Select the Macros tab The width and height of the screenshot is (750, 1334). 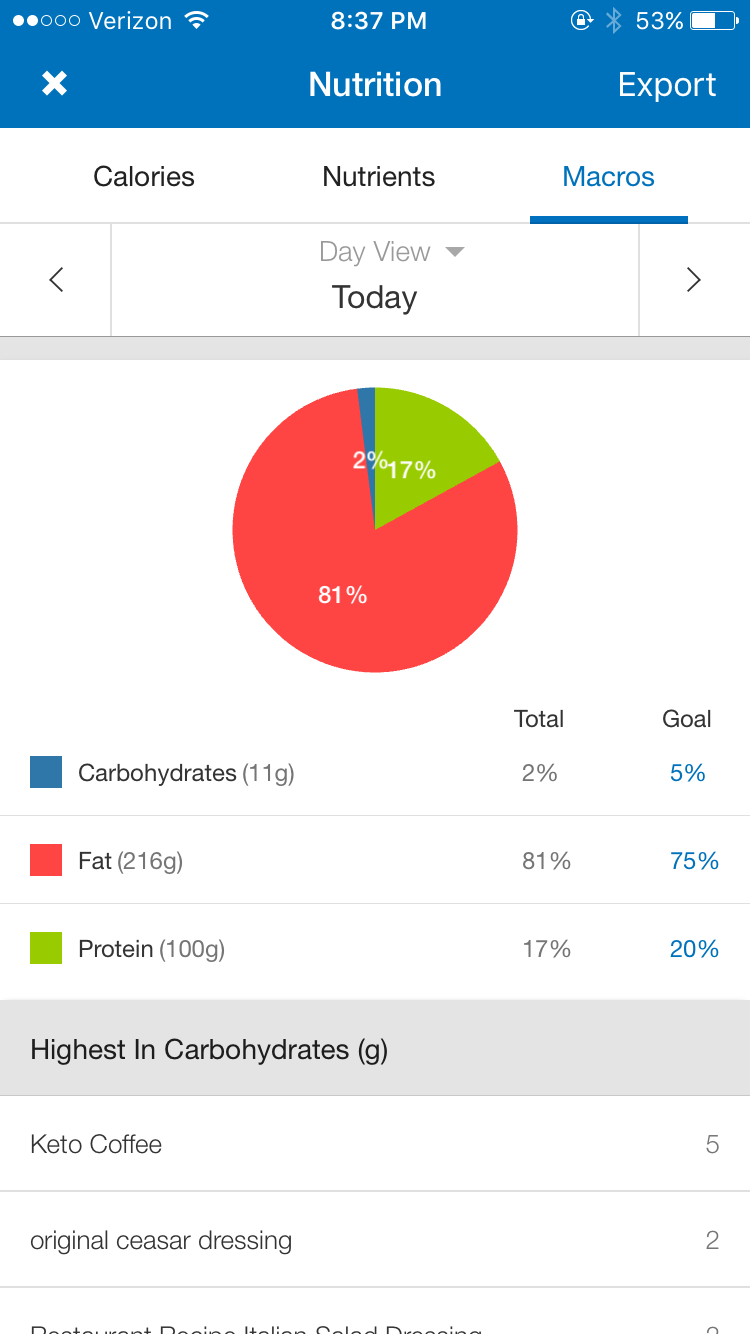click(608, 177)
